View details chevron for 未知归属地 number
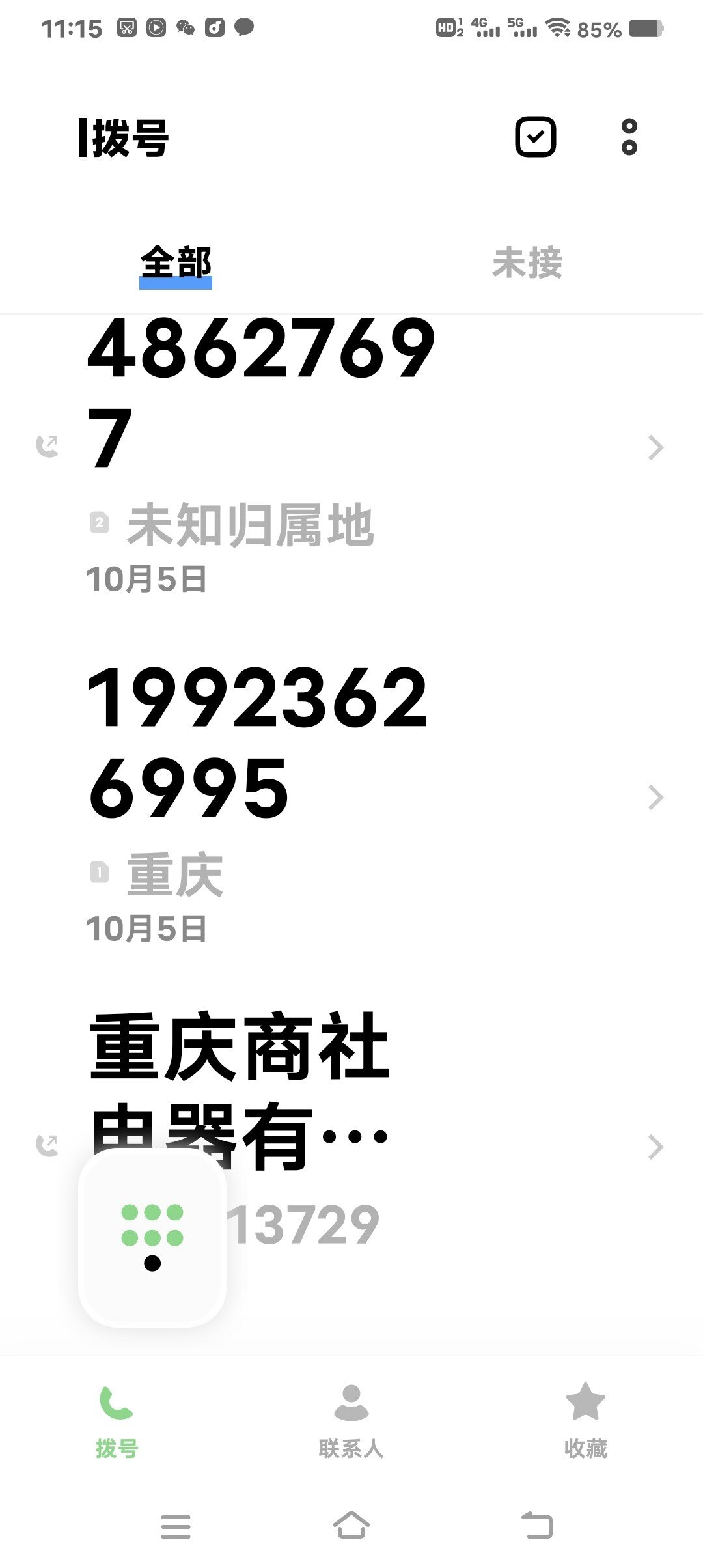The image size is (703, 1568). (655, 447)
